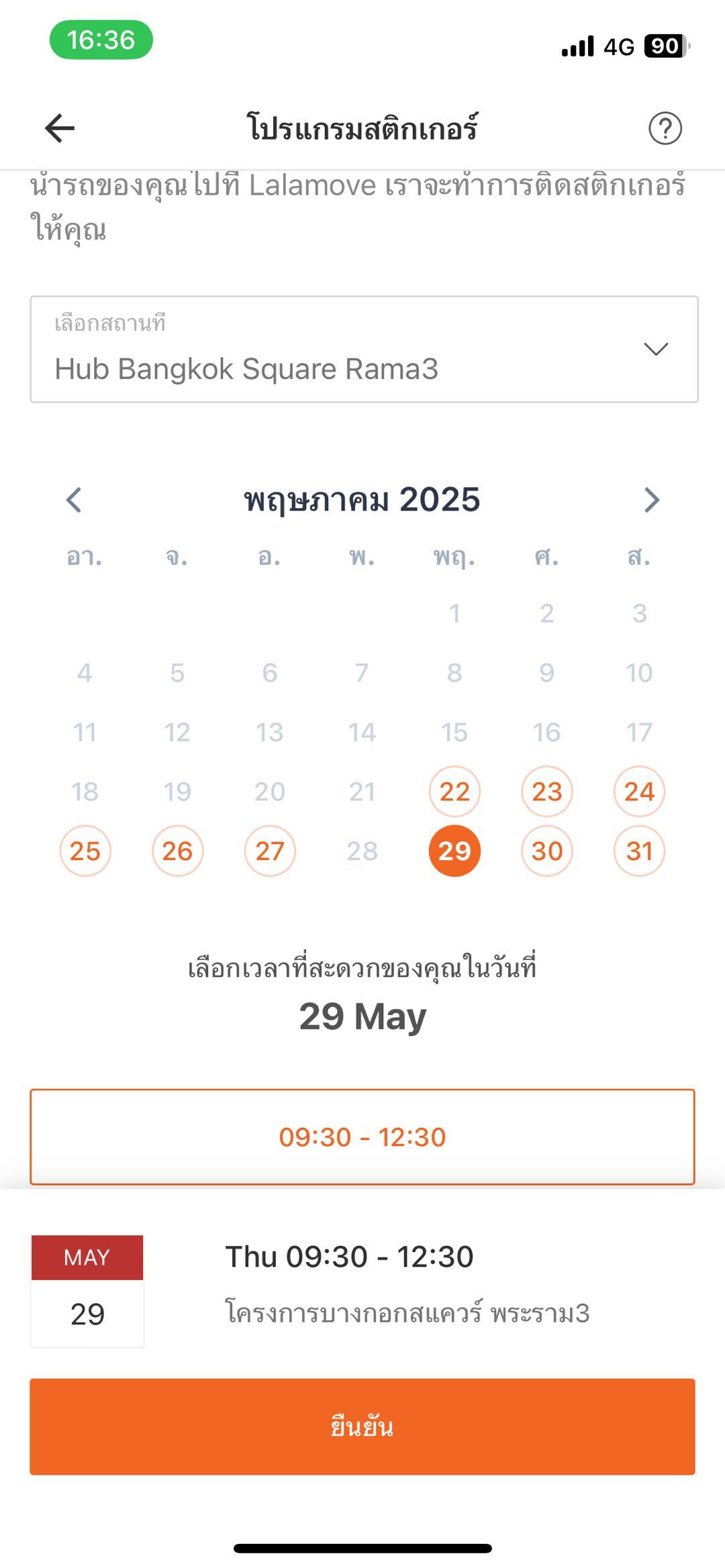725x1568 pixels.
Task: Tap the selected date 29
Action: (454, 851)
